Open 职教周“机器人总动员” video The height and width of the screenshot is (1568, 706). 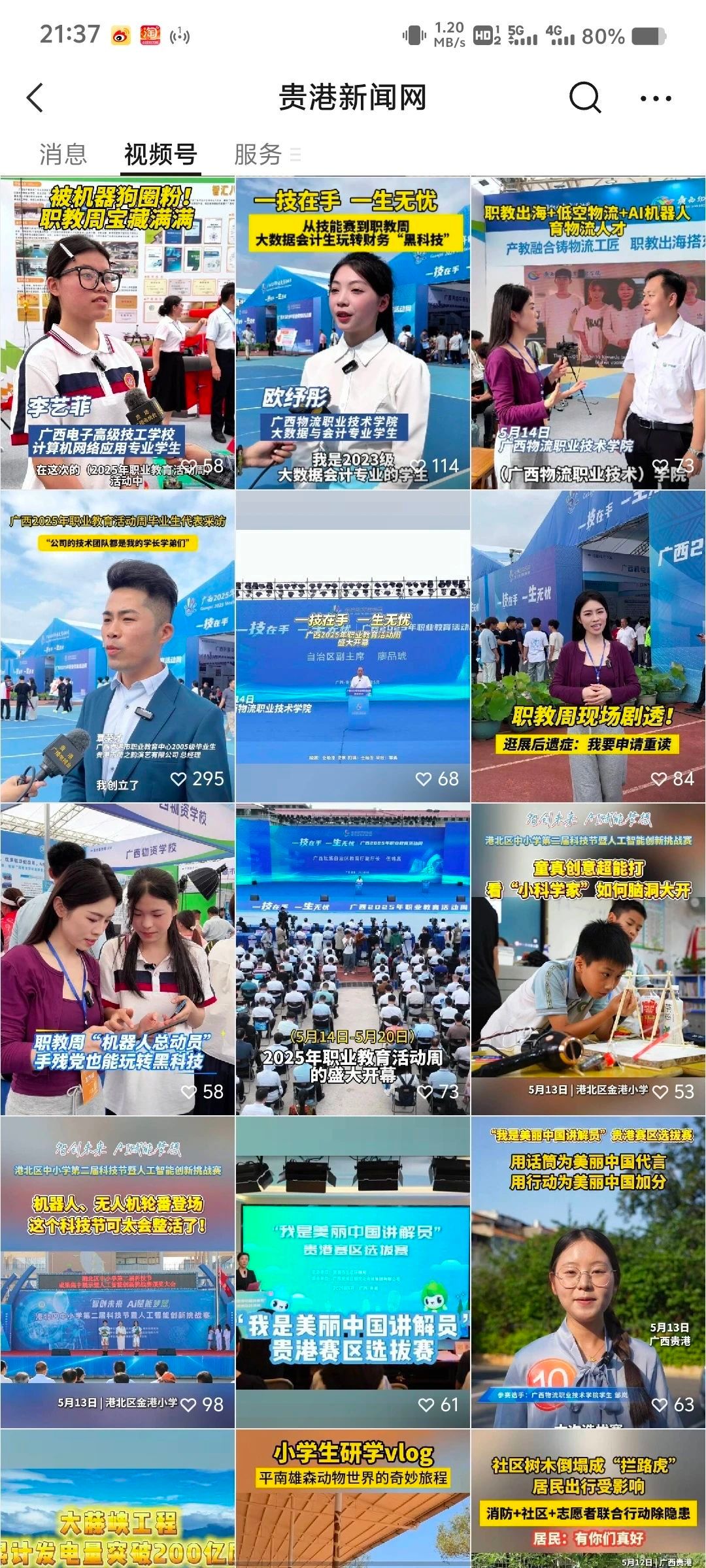[x=118, y=959]
